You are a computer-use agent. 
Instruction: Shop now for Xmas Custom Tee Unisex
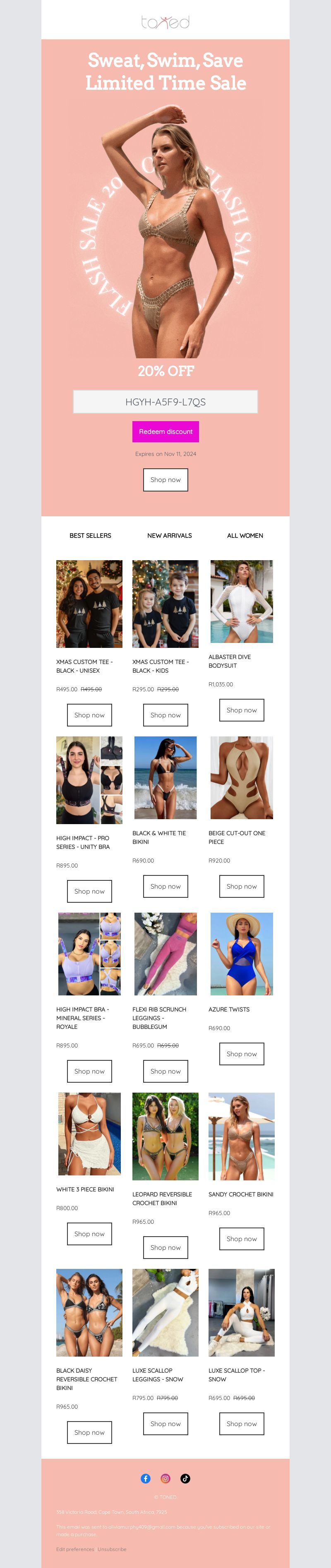tap(89, 715)
